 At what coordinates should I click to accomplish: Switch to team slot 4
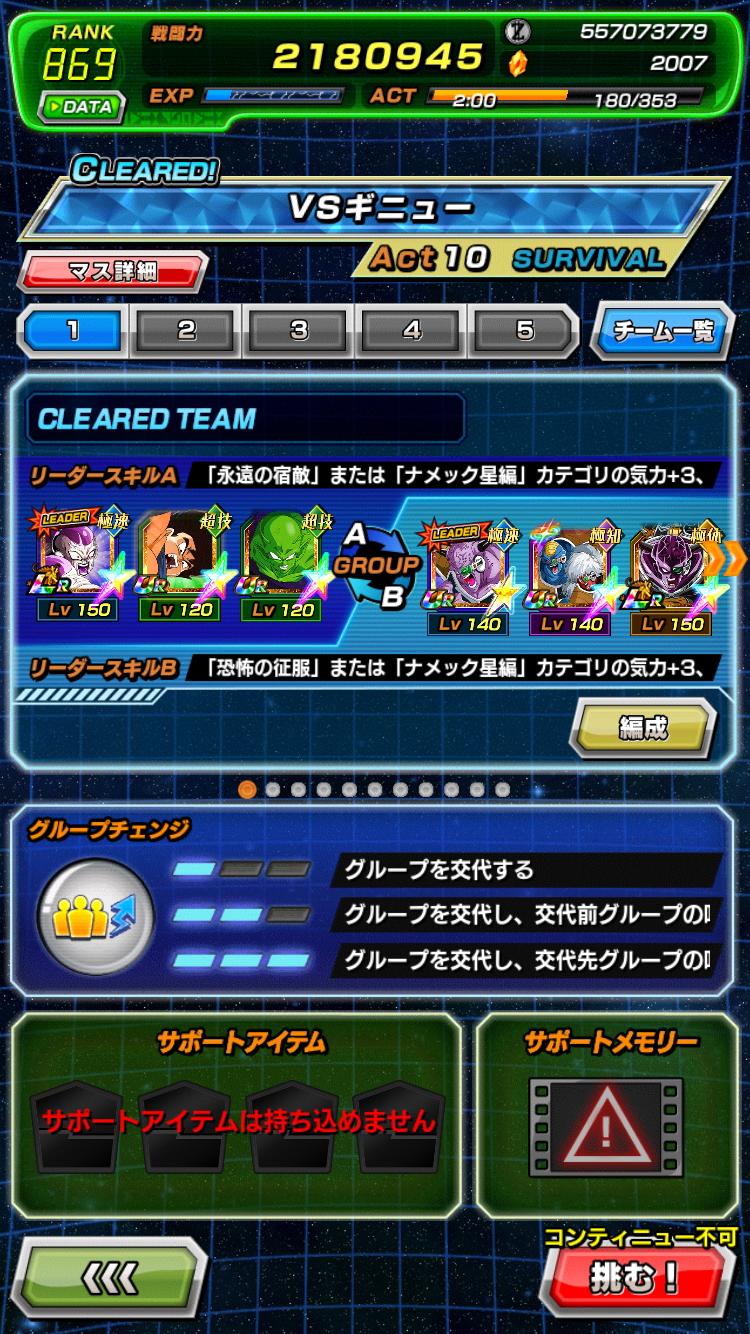coord(412,331)
